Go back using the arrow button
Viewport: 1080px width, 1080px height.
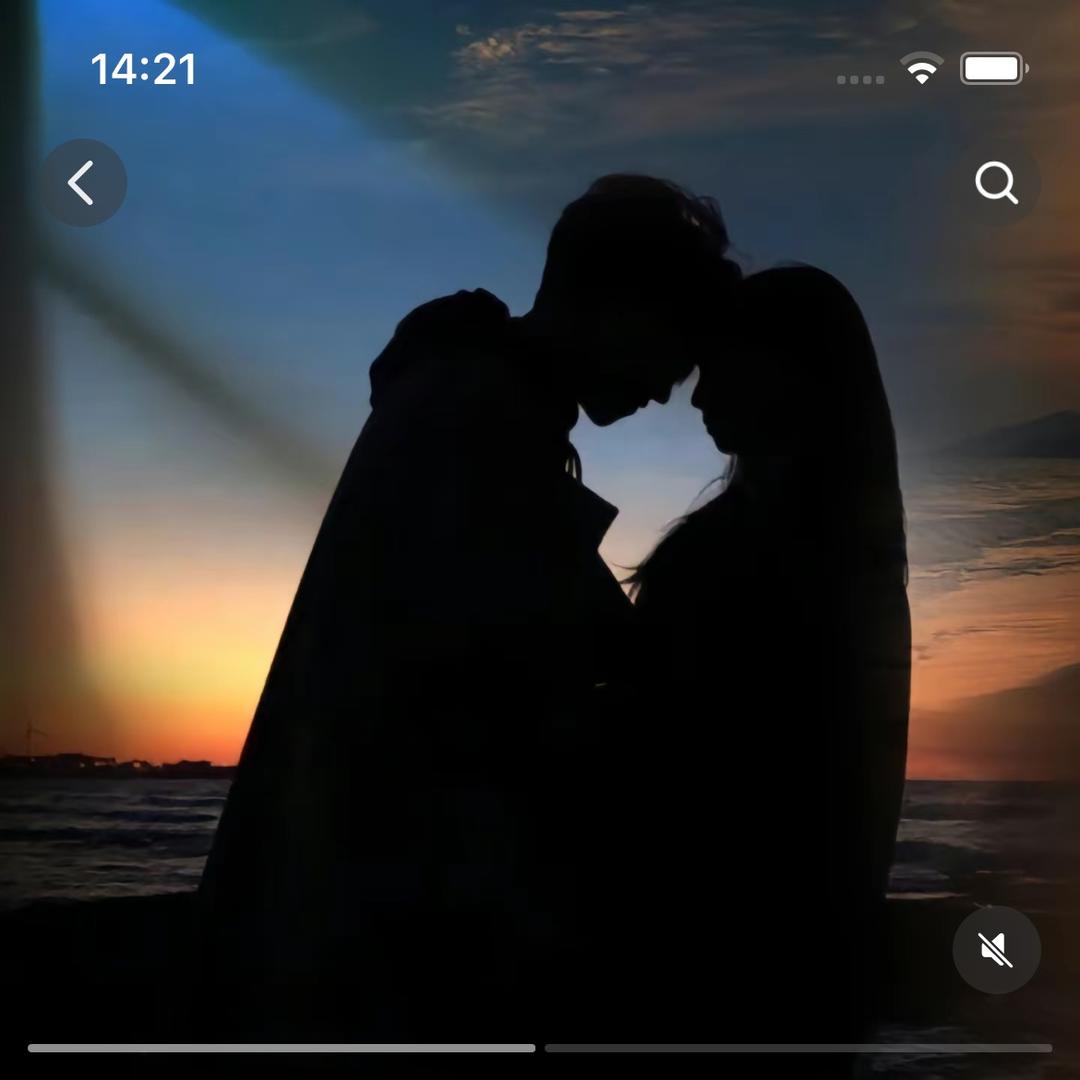tap(83, 183)
